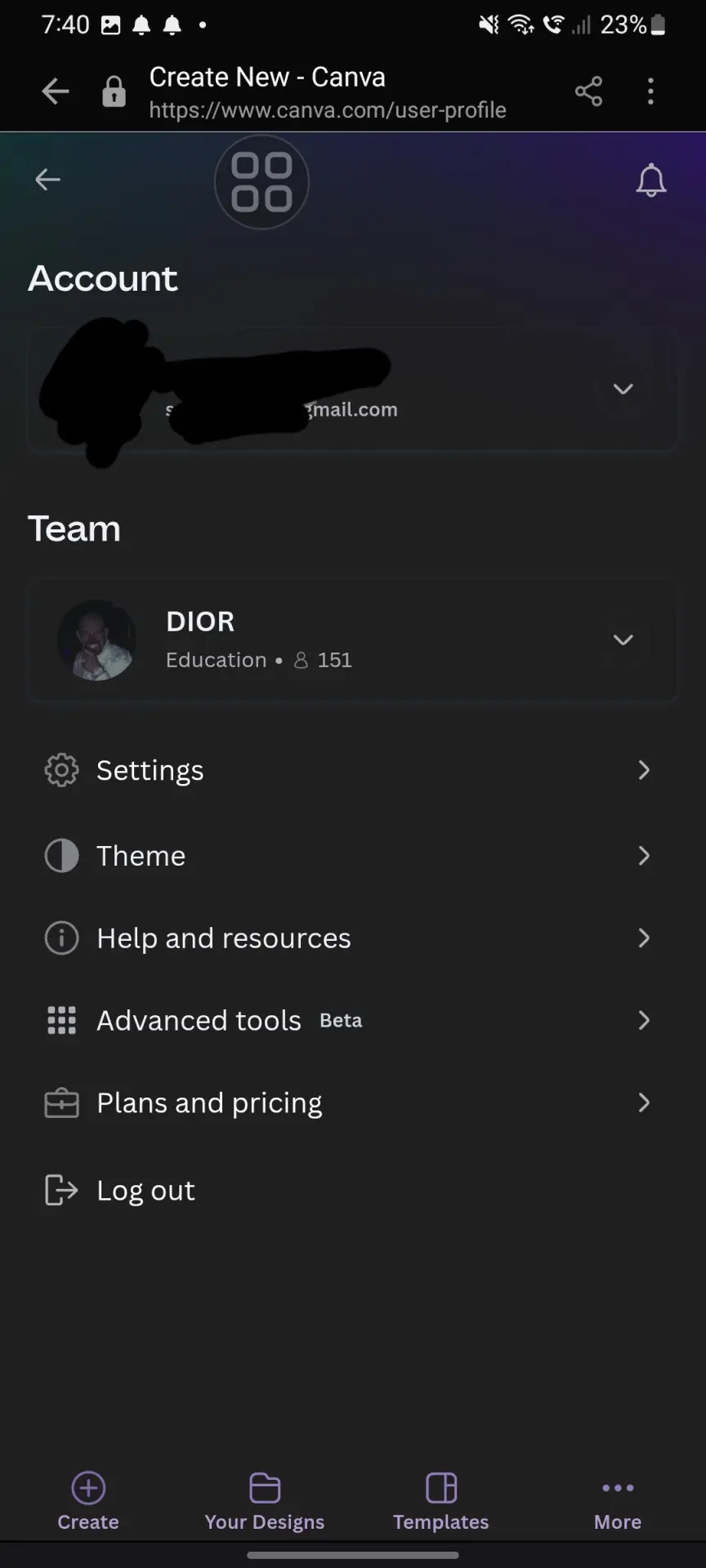Viewport: 706px width, 1568px height.
Task: Open Settings
Action: (352, 770)
